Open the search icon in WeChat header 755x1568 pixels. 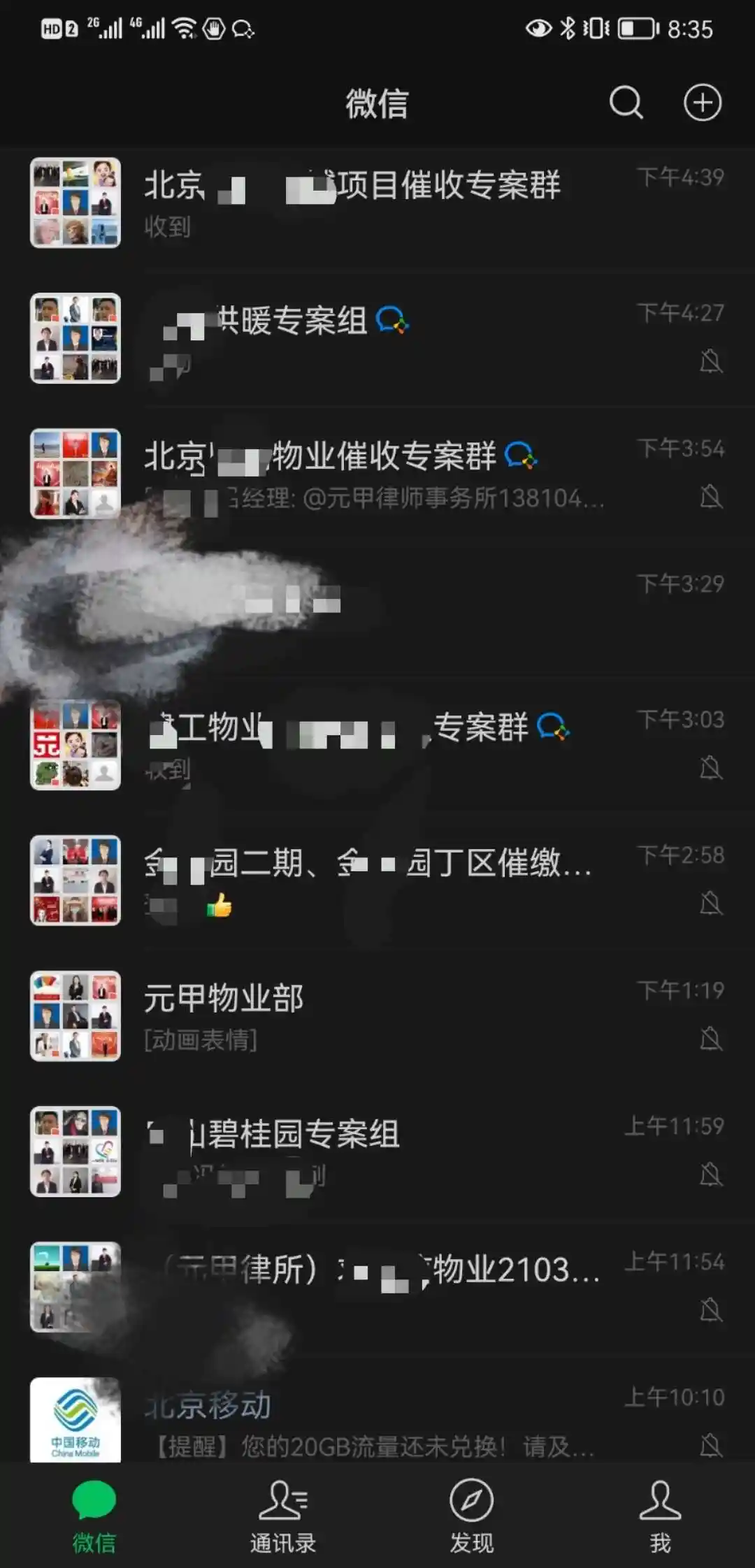click(x=626, y=103)
